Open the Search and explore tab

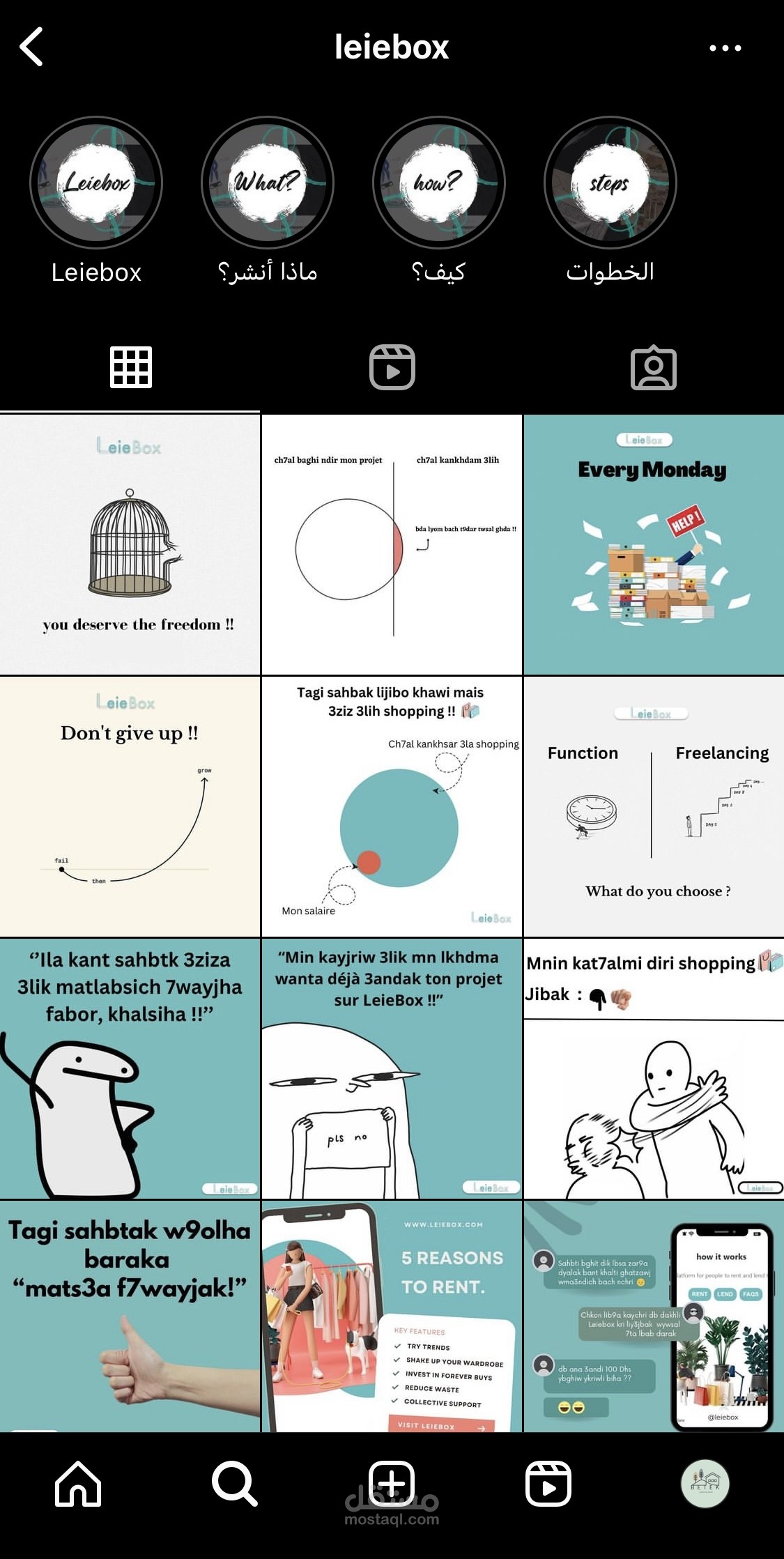point(235,1483)
